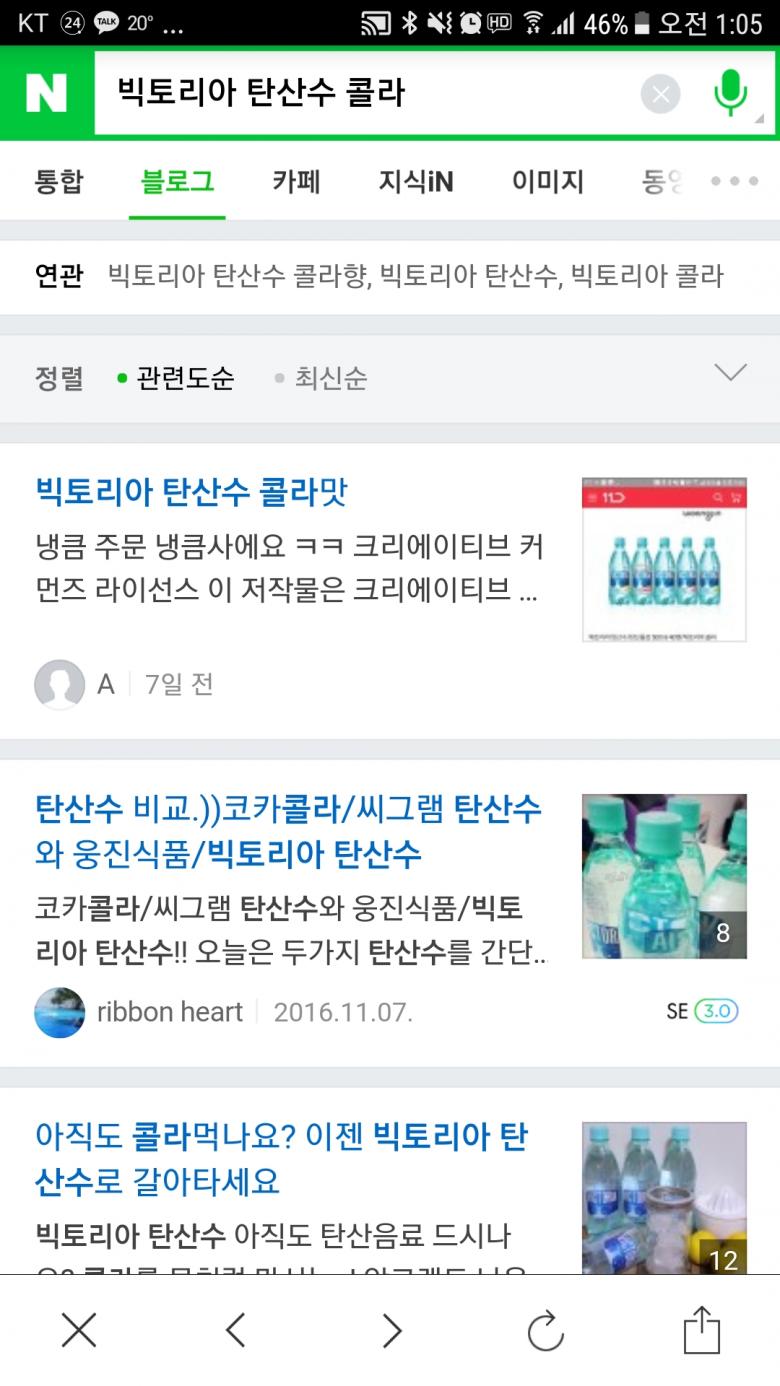This screenshot has width=780, height=1386.
Task: Expand the sort options chevron
Action: 731,373
